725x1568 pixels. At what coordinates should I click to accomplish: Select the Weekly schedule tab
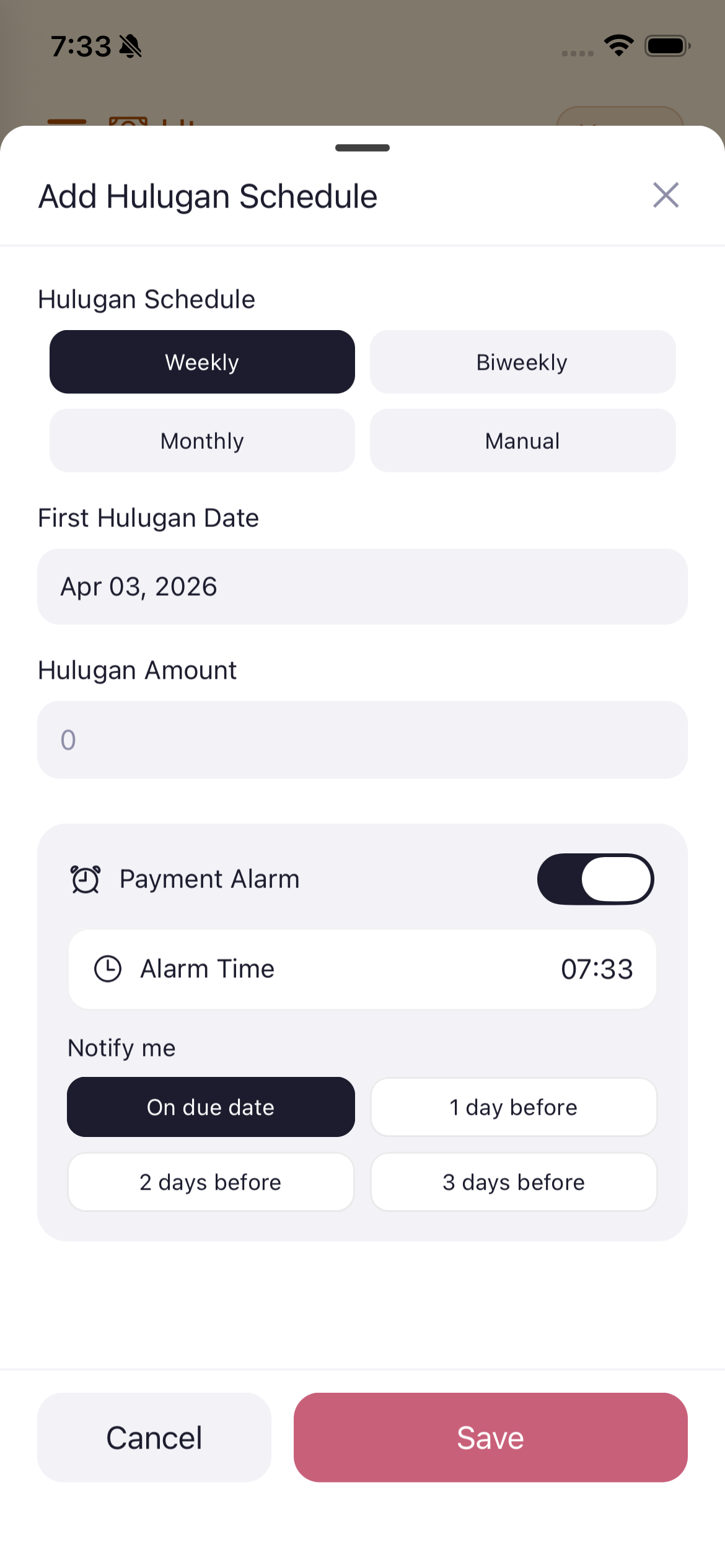coord(201,362)
